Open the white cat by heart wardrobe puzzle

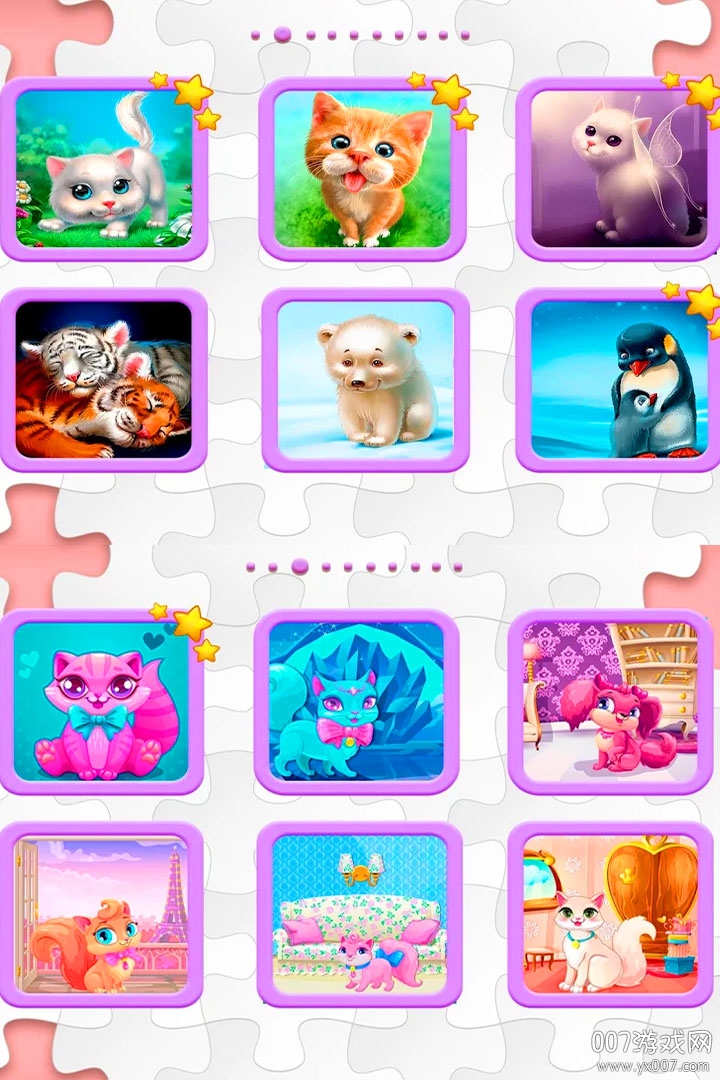pyautogui.click(x=610, y=915)
